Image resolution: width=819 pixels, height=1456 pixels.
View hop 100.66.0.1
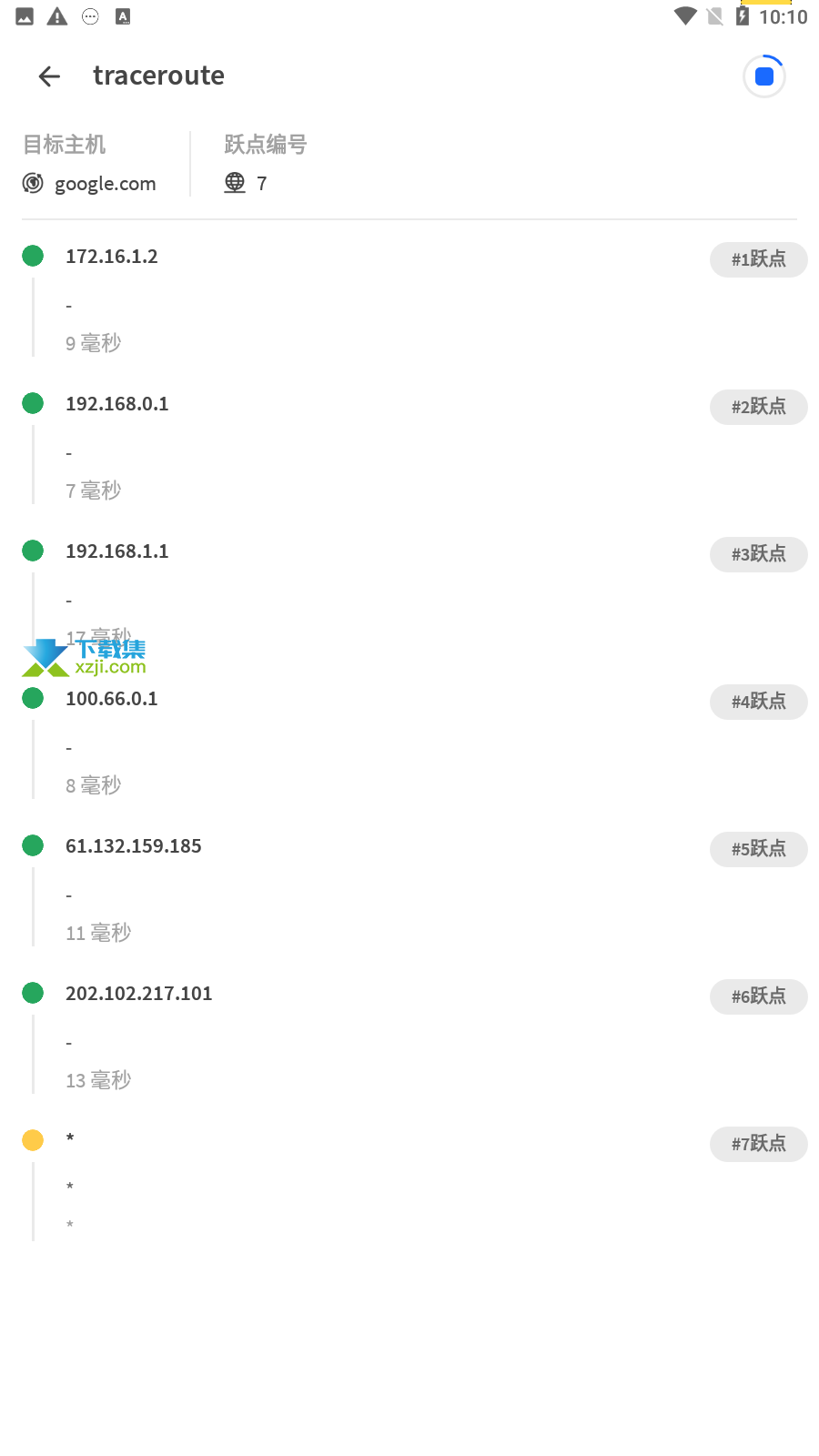(x=409, y=740)
